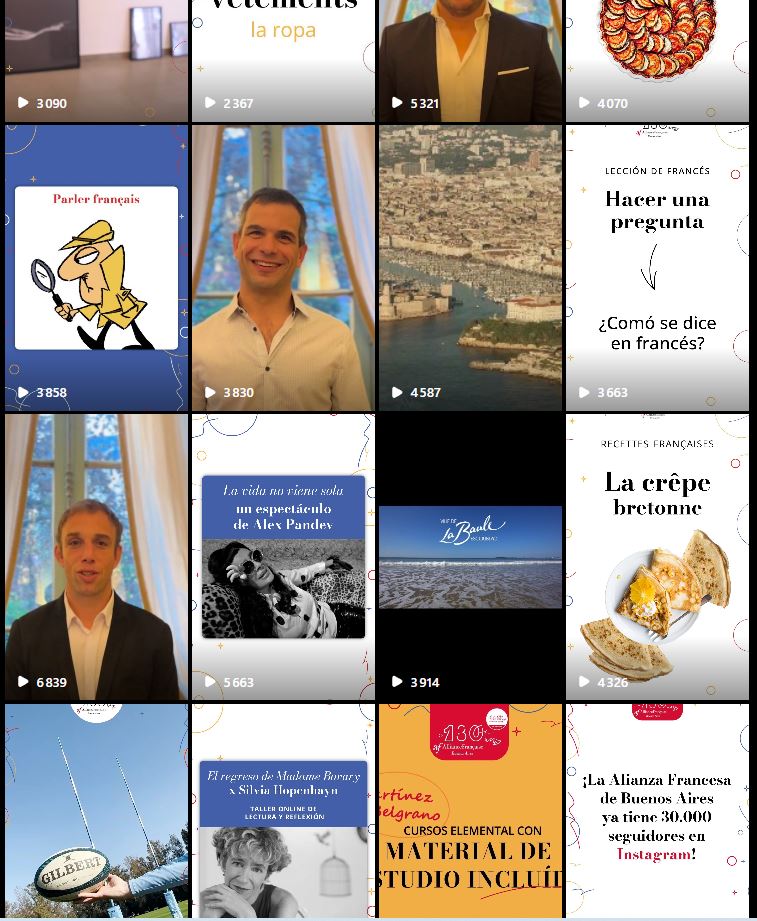The width and height of the screenshot is (757, 921).
Task: Play the video with 3830 views
Action: pyautogui.click(x=283, y=267)
